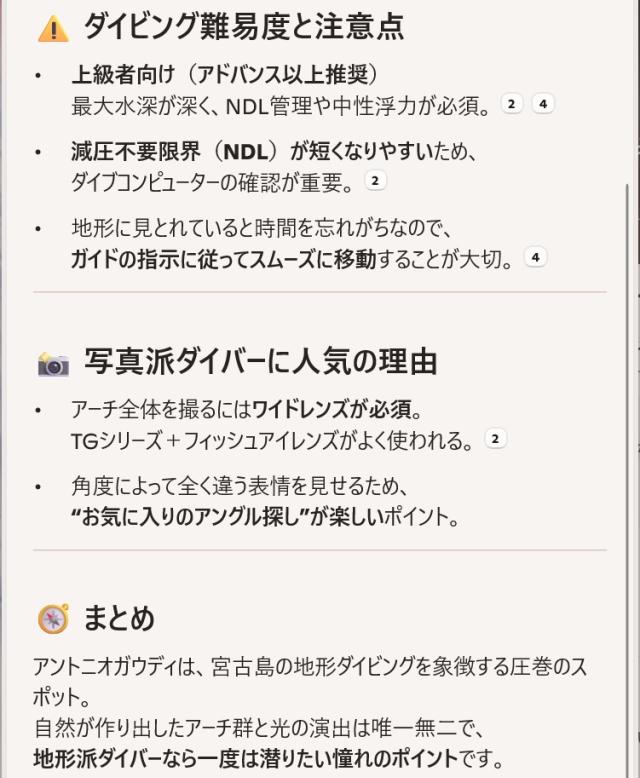The image size is (640, 778).
Task: View source 4 after 移動することが大切
Action: tap(536, 258)
